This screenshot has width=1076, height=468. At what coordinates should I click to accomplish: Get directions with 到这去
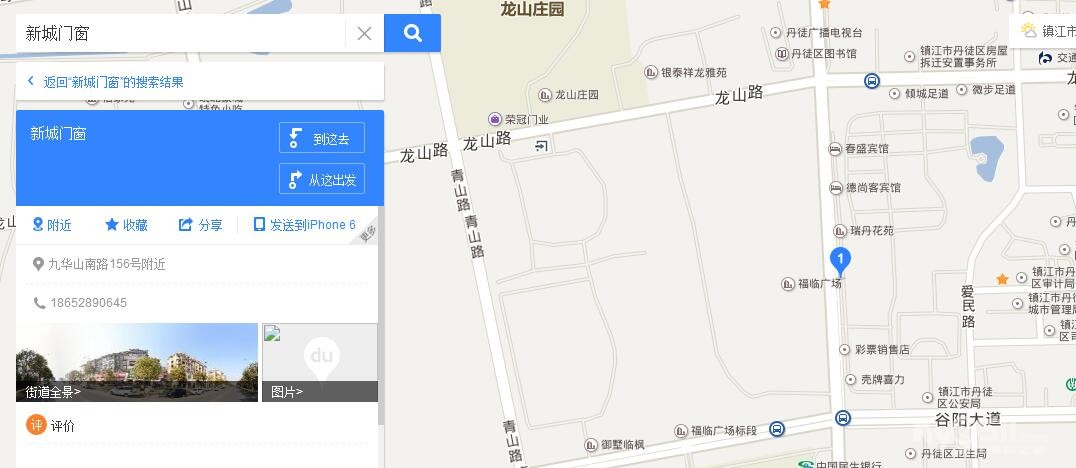[322, 138]
